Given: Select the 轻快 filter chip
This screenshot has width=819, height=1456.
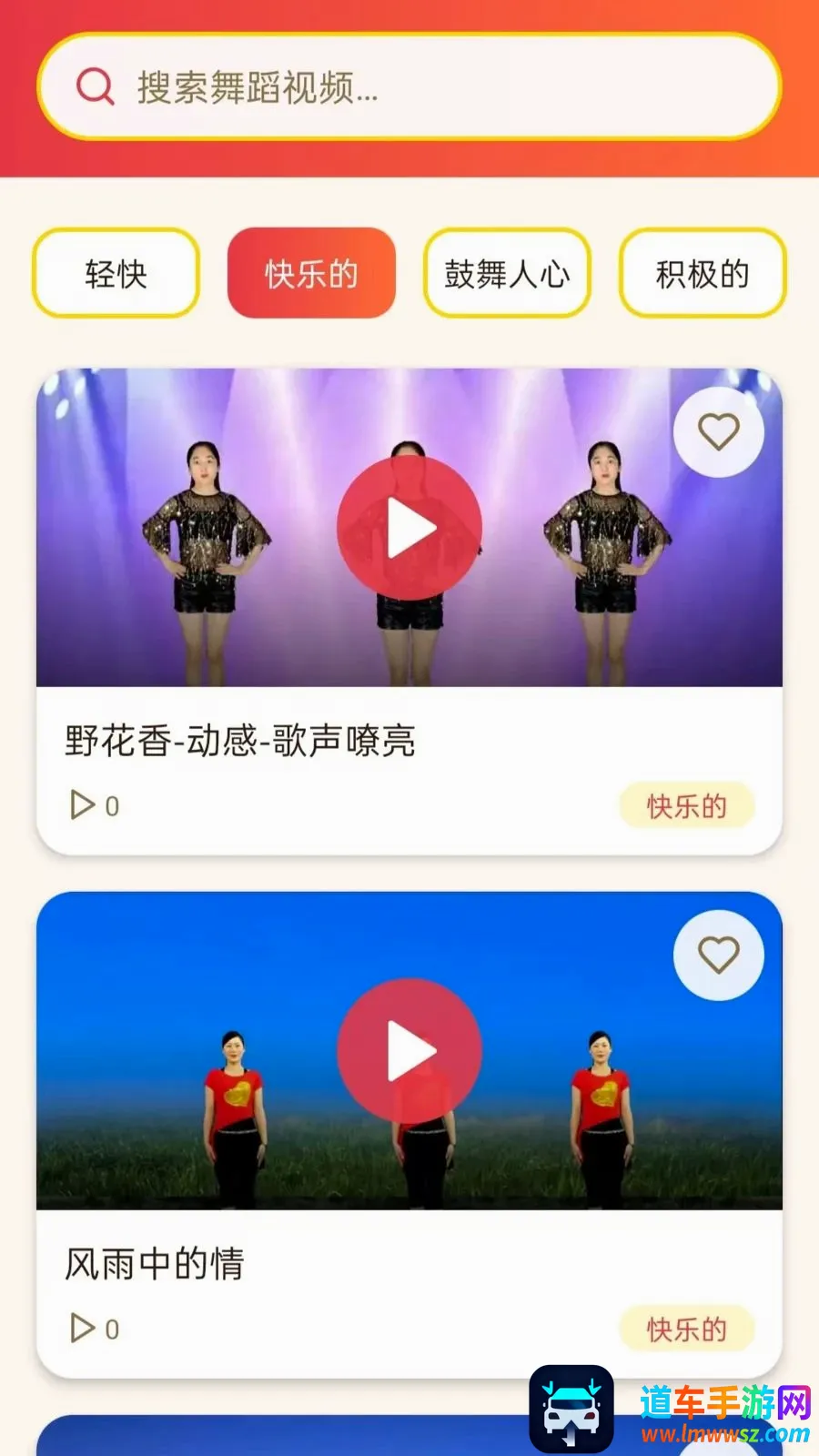Looking at the screenshot, I should (116, 273).
